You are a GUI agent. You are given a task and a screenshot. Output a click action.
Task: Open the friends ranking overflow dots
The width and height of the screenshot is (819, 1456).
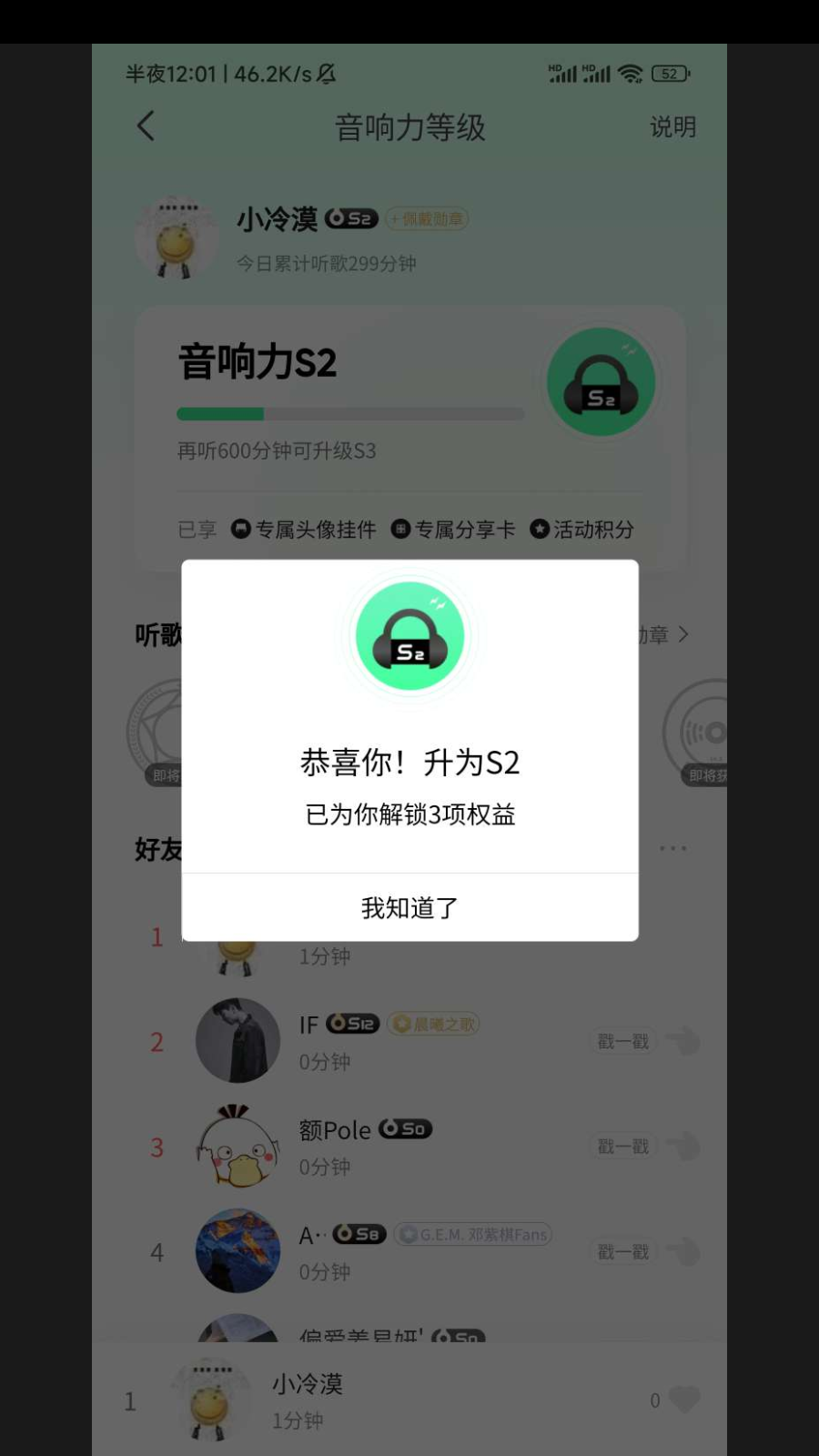pyautogui.click(x=673, y=848)
